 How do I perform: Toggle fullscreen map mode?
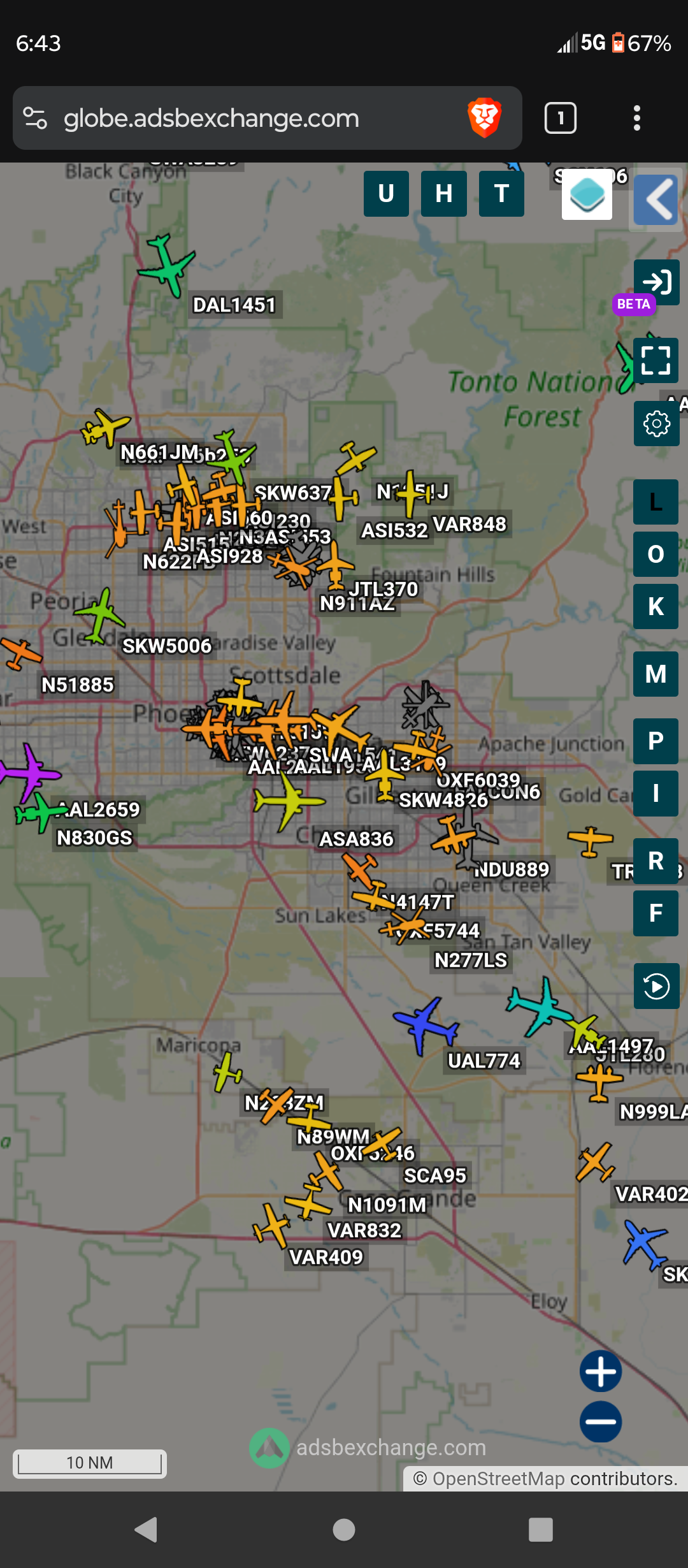pyautogui.click(x=656, y=360)
